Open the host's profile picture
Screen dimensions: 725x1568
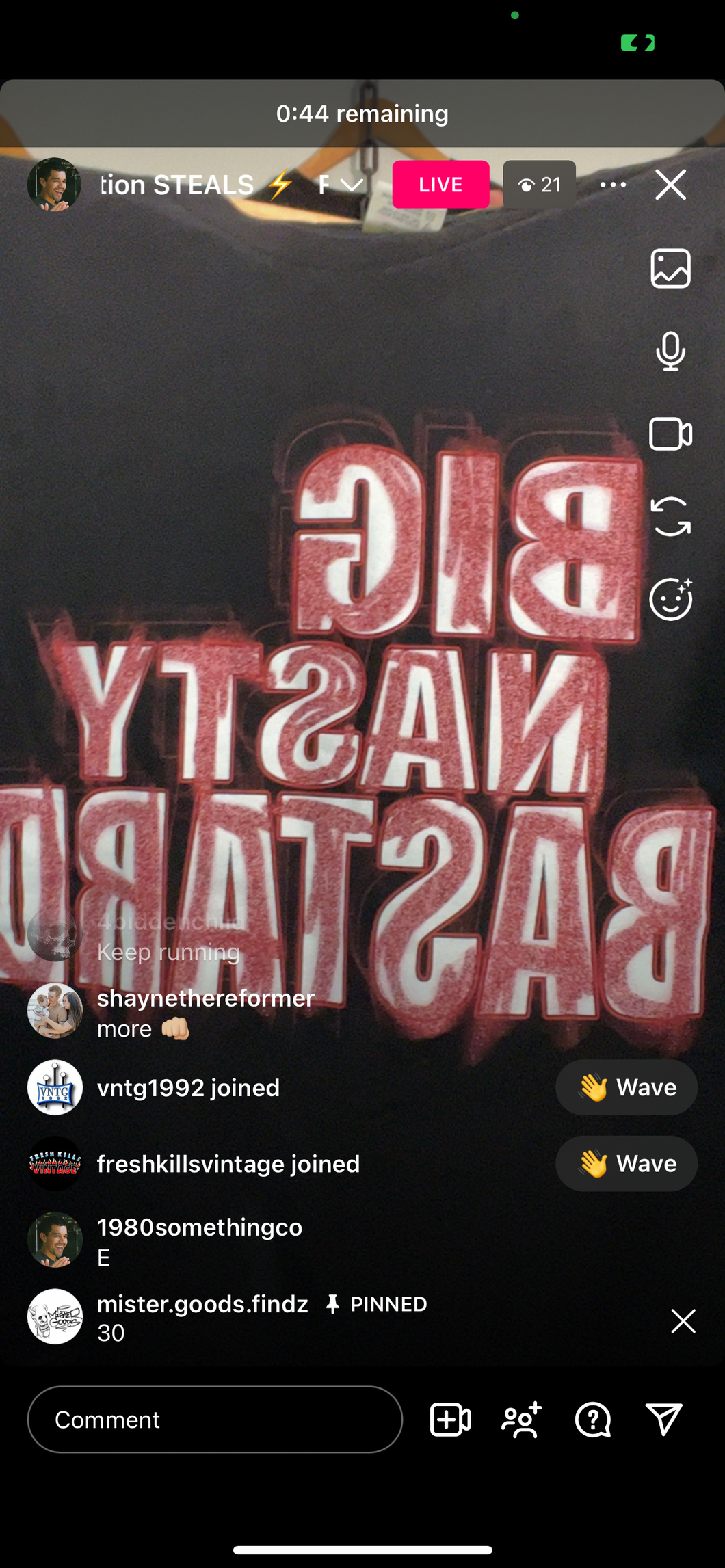click(x=54, y=185)
